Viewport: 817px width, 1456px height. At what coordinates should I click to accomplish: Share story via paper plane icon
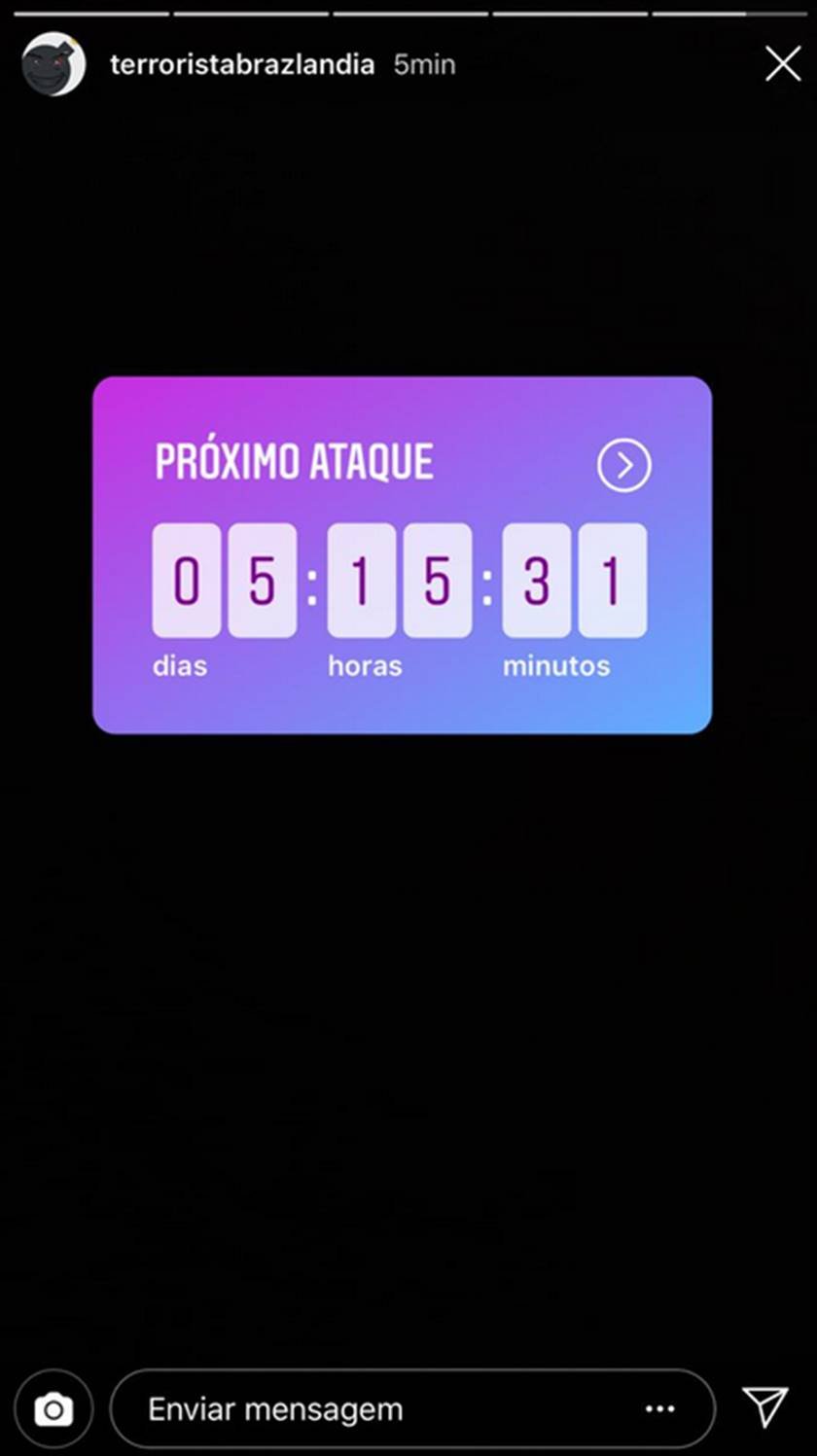click(x=764, y=1406)
